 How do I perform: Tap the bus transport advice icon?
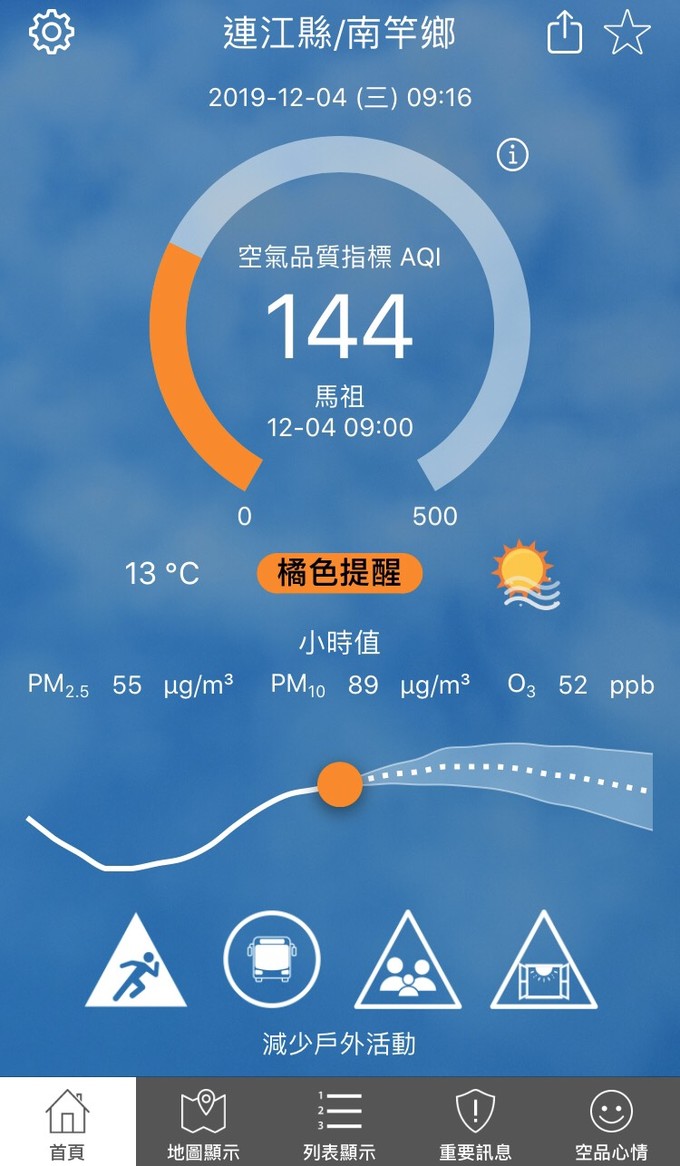coord(271,959)
